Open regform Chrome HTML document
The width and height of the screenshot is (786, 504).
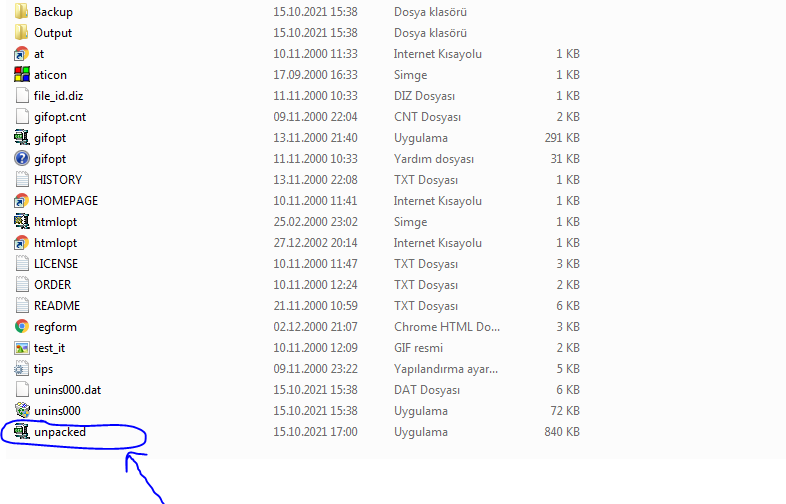tap(55, 327)
